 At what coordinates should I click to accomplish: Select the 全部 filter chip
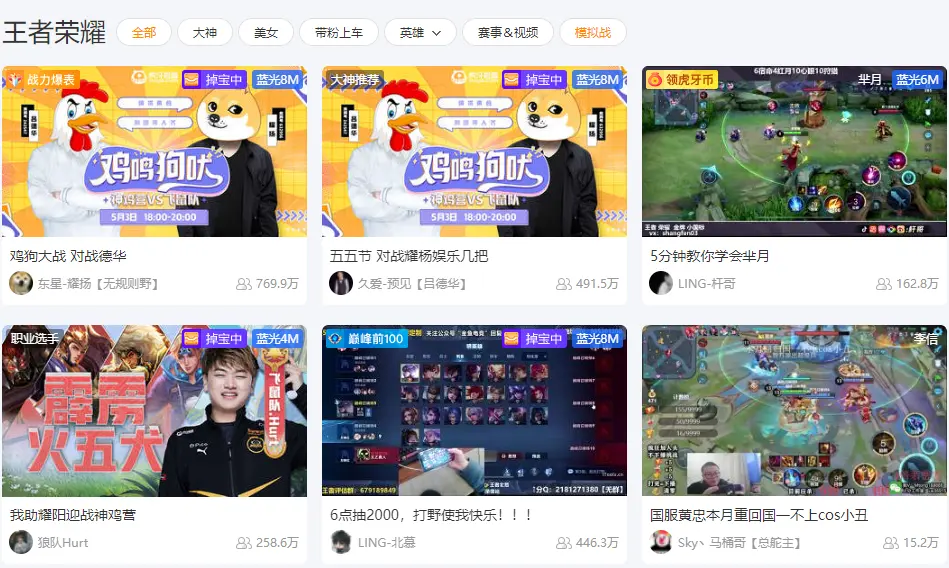point(144,33)
